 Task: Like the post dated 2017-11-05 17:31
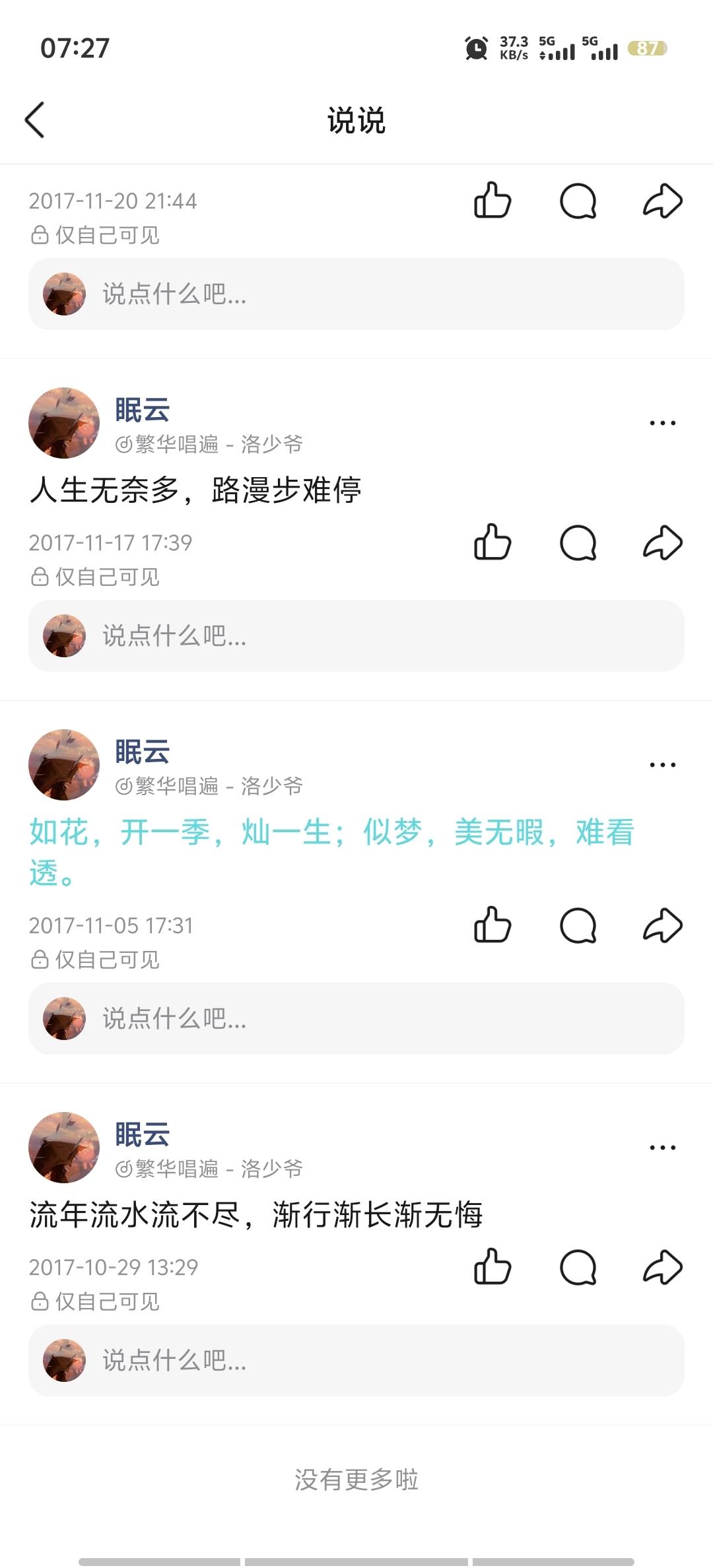tap(492, 925)
